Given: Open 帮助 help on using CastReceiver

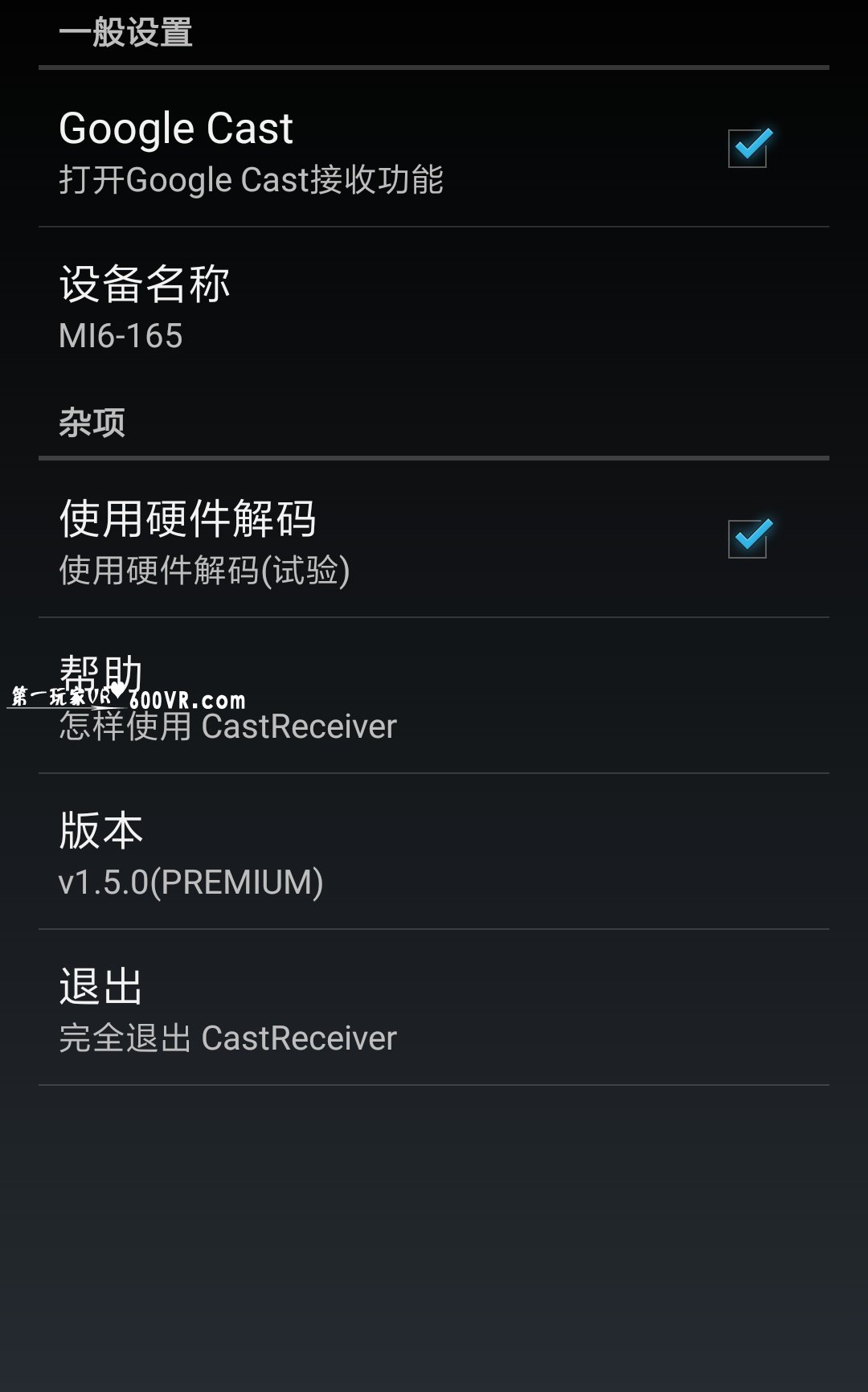Looking at the screenshot, I should click(434, 696).
